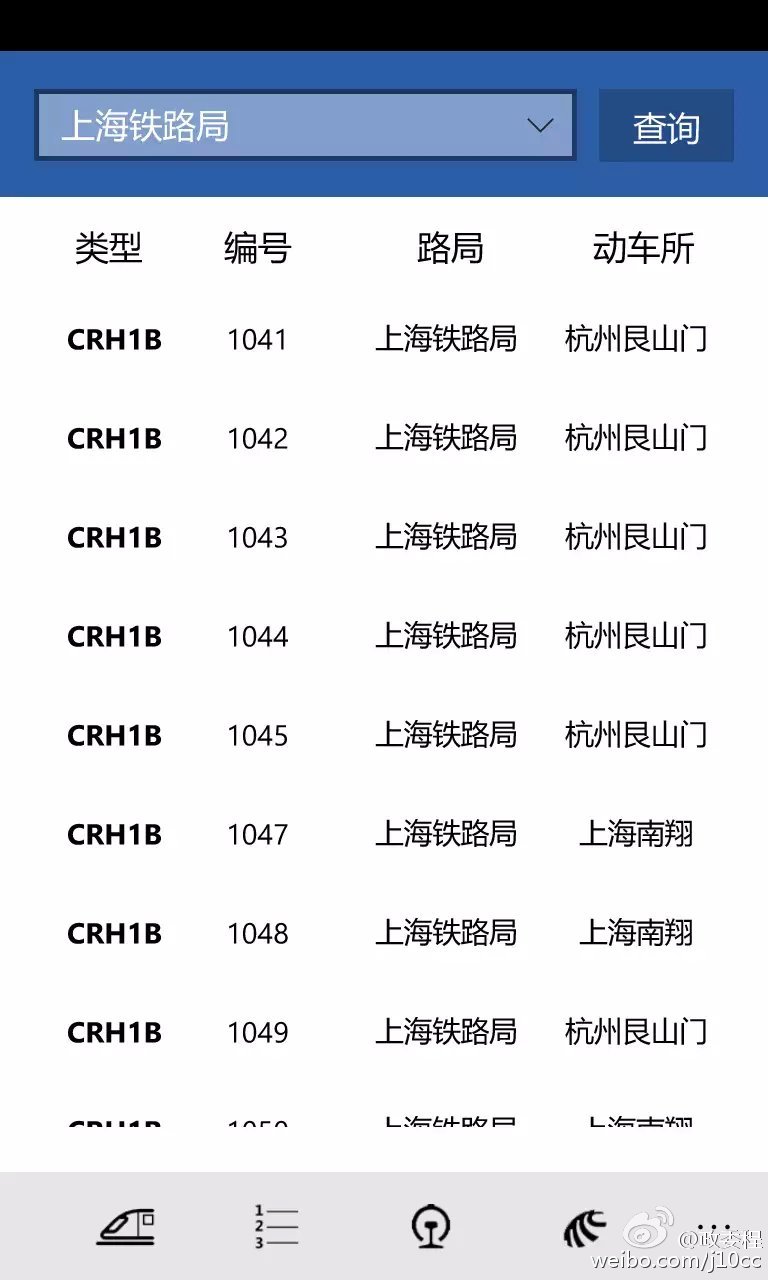This screenshot has width=768, height=1280.
Task: Open the railway emblem icon
Action: [x=431, y=1226]
